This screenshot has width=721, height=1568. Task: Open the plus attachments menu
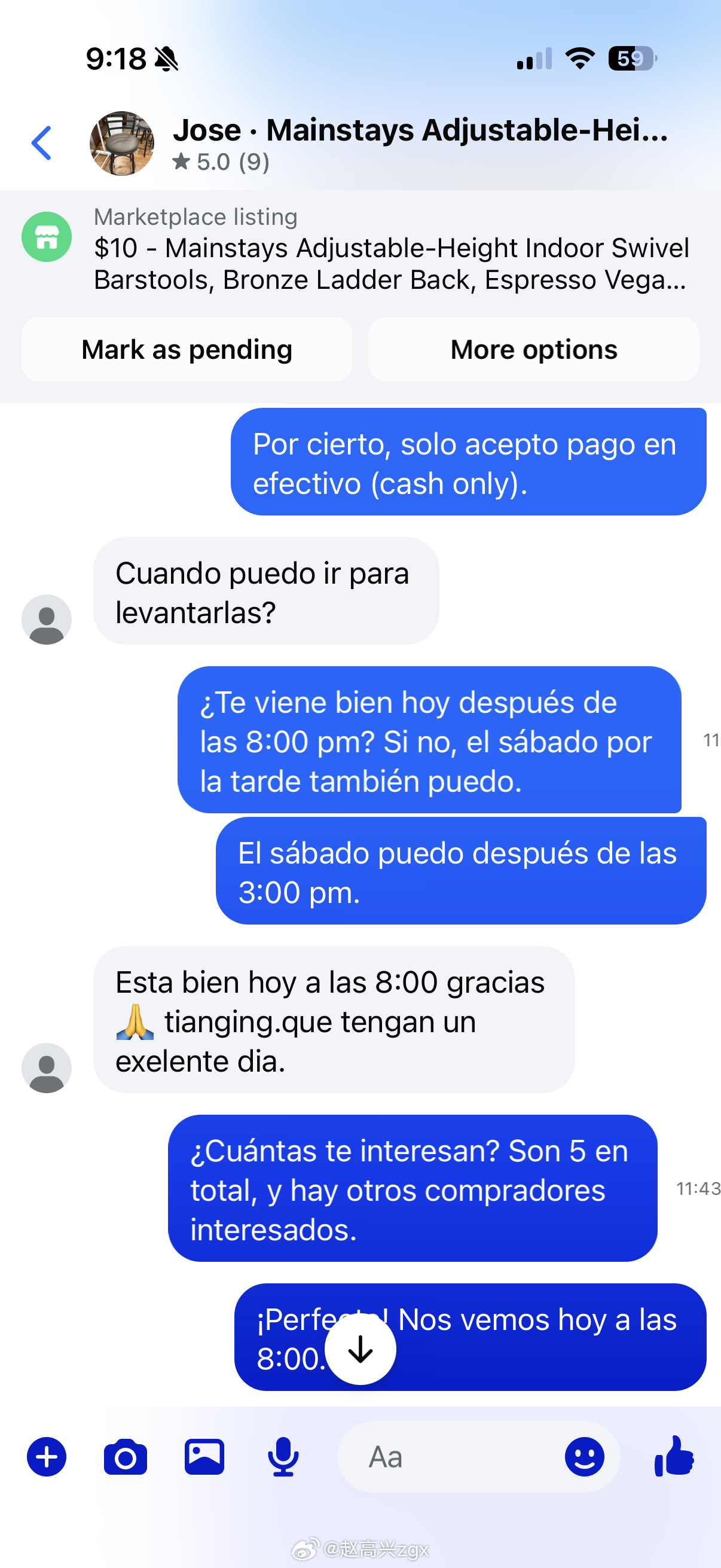46,1457
